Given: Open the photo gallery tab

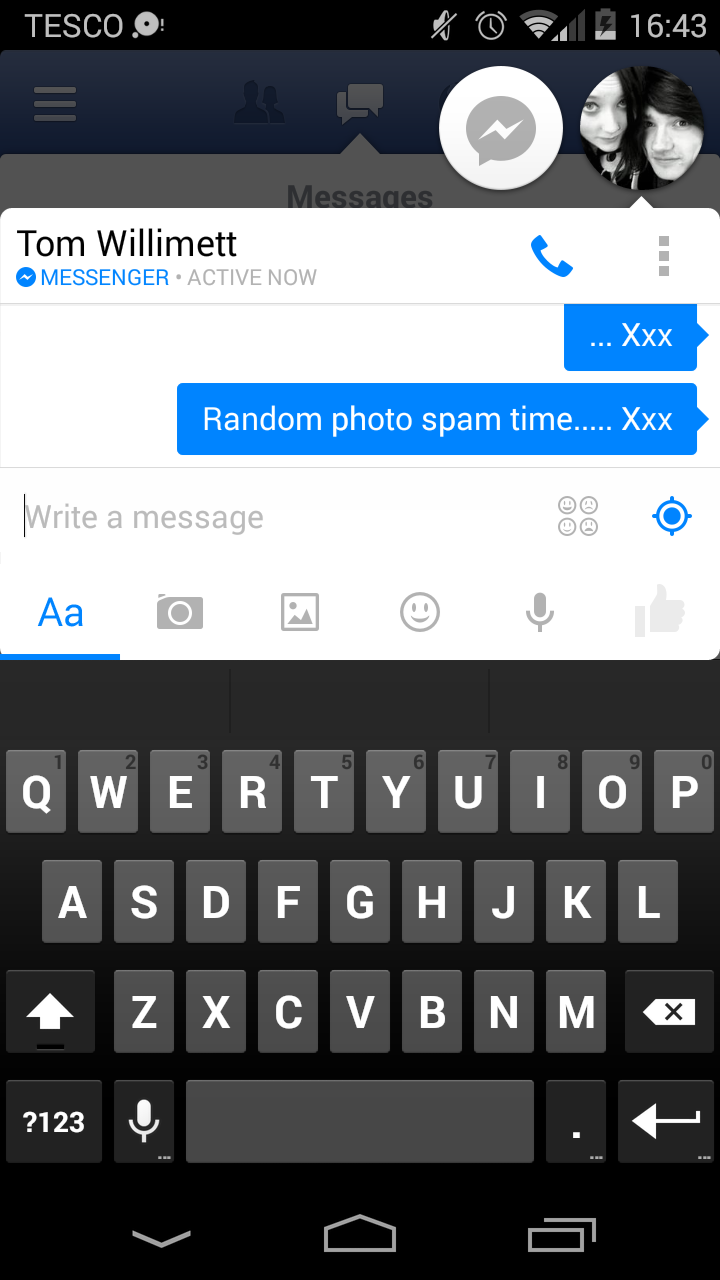Looking at the screenshot, I should point(300,612).
